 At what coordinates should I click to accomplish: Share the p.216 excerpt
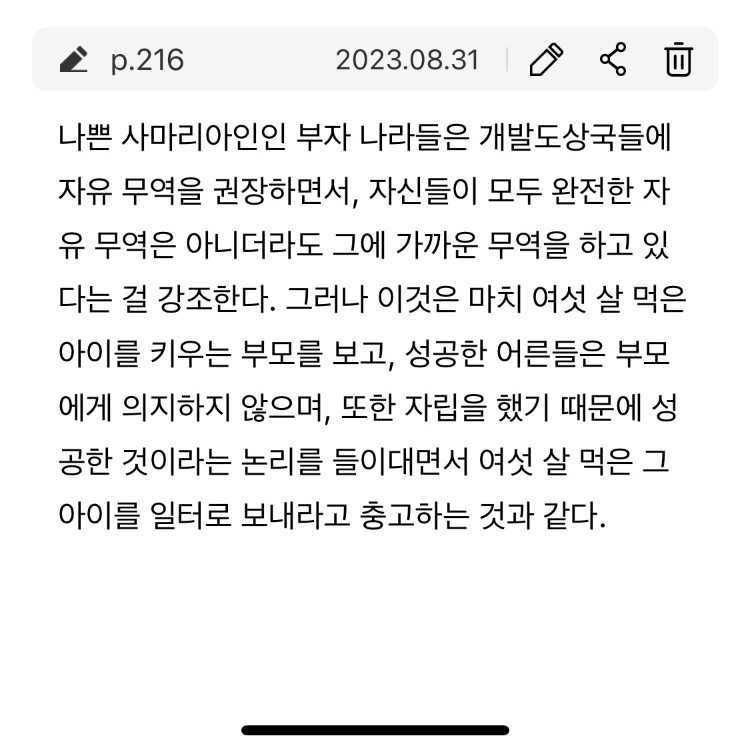(x=612, y=60)
